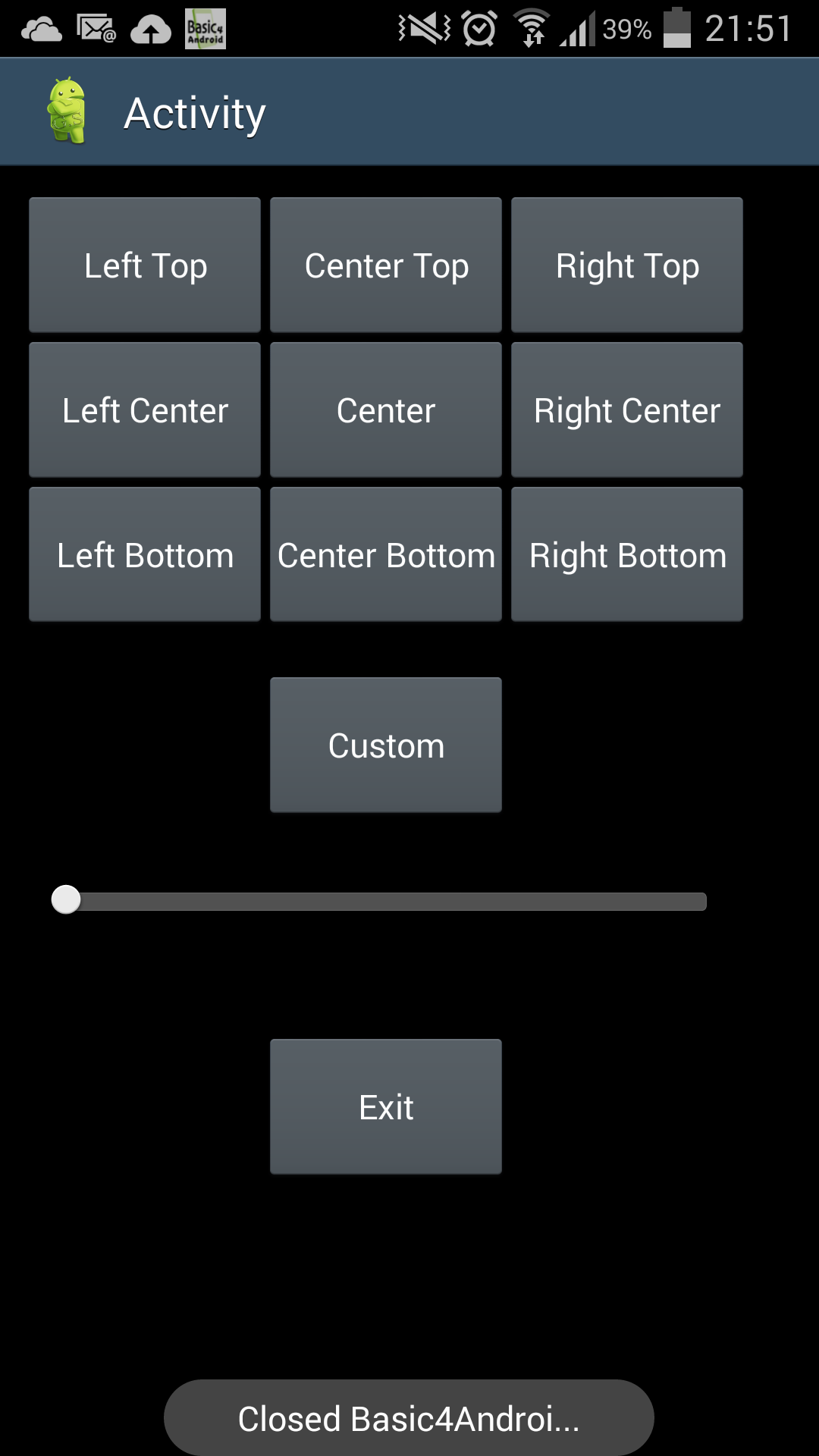Tap the Left Bottom button
The width and height of the screenshot is (819, 1456).
[145, 554]
